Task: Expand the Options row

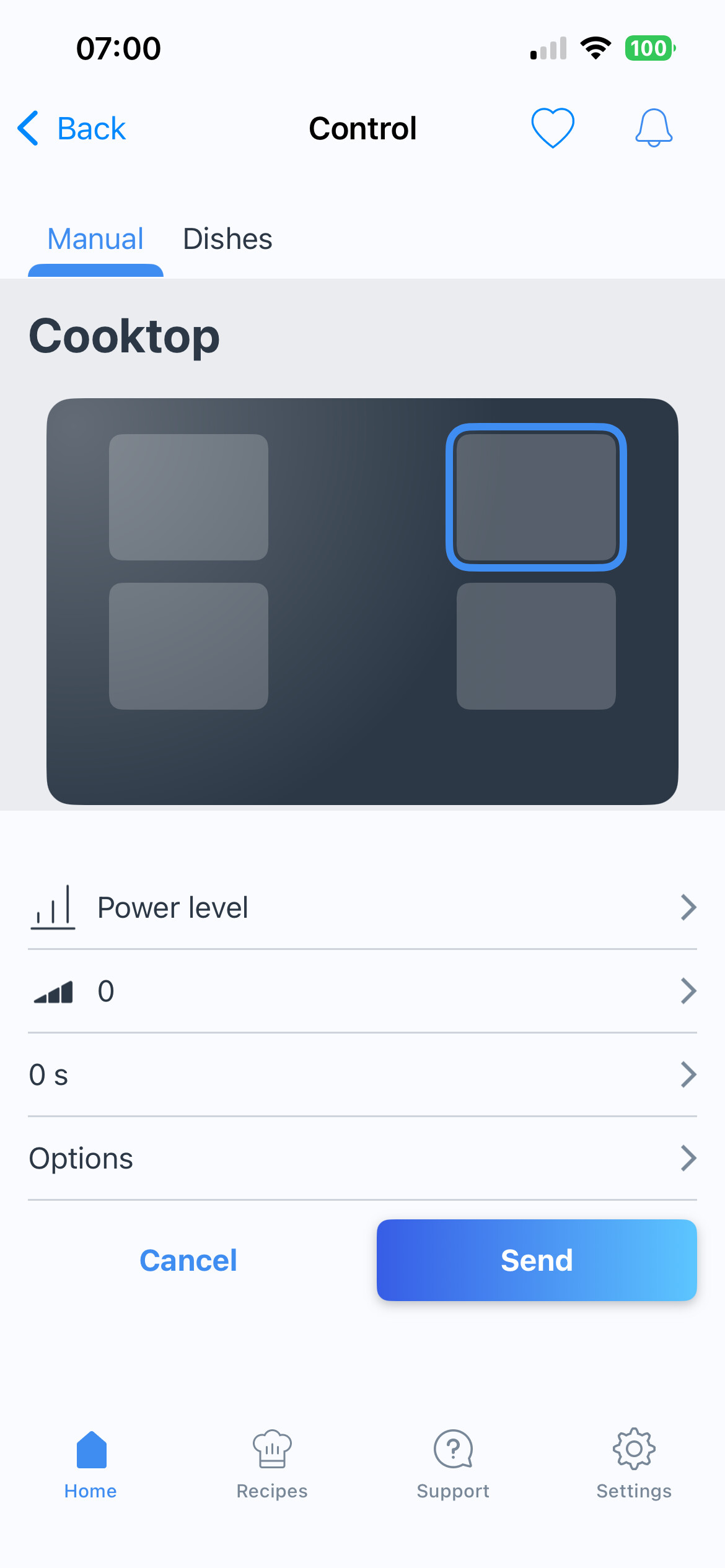Action: [x=362, y=1158]
